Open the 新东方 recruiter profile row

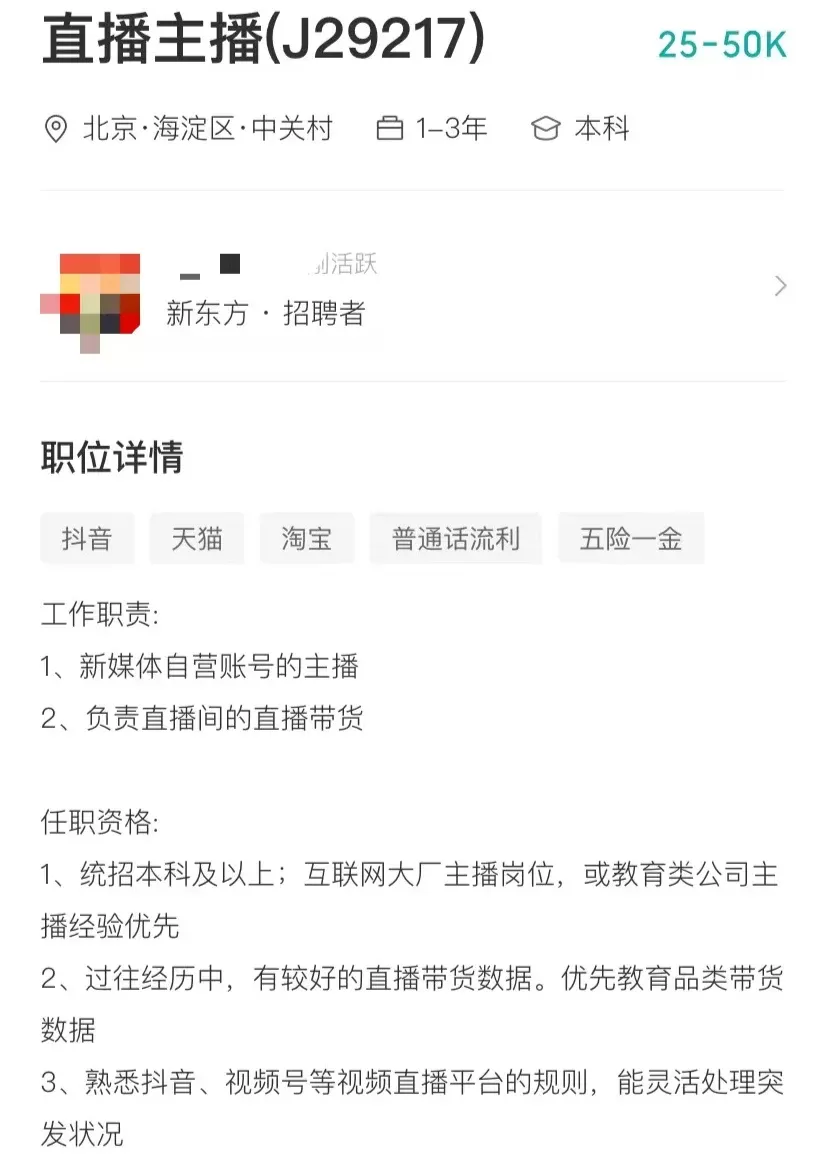tap(413, 287)
